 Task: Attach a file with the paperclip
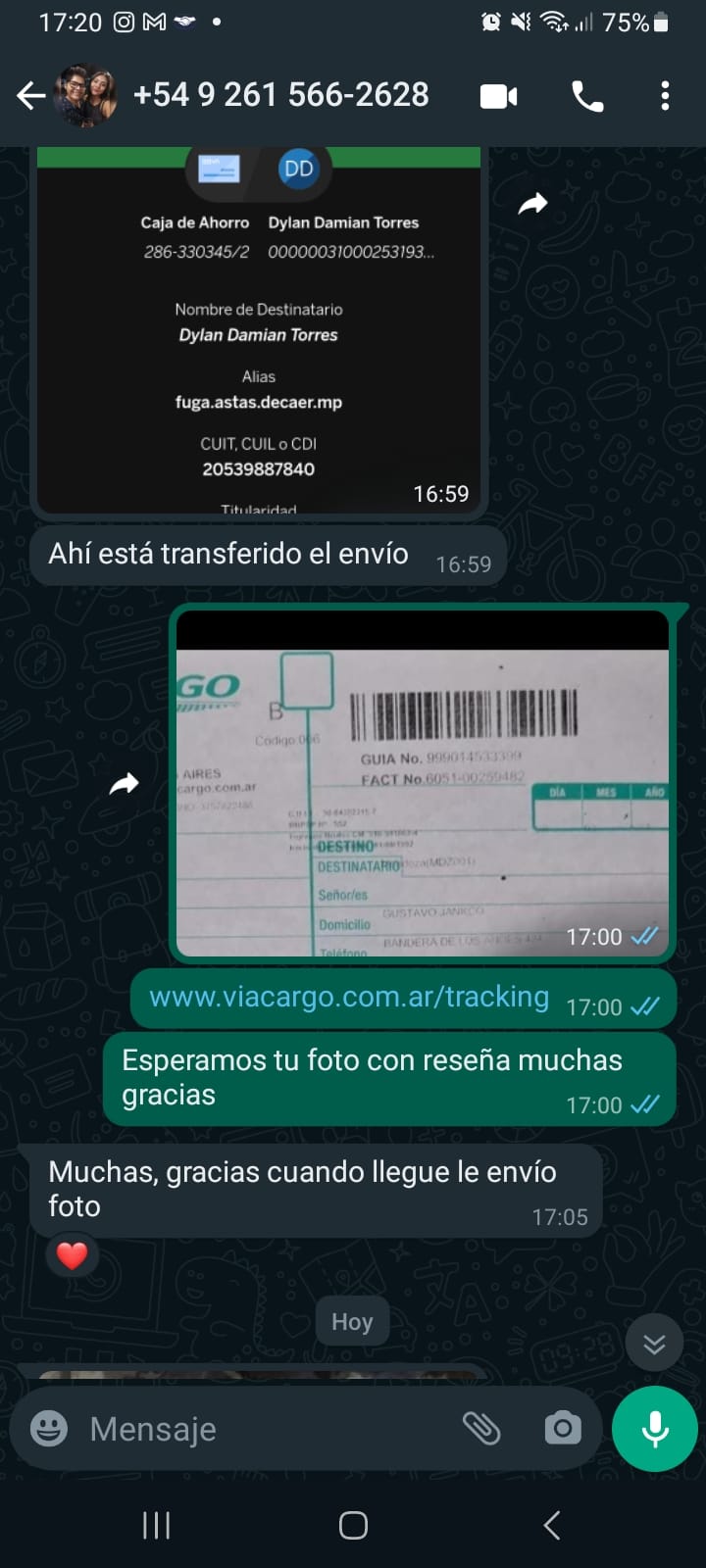point(481,1429)
